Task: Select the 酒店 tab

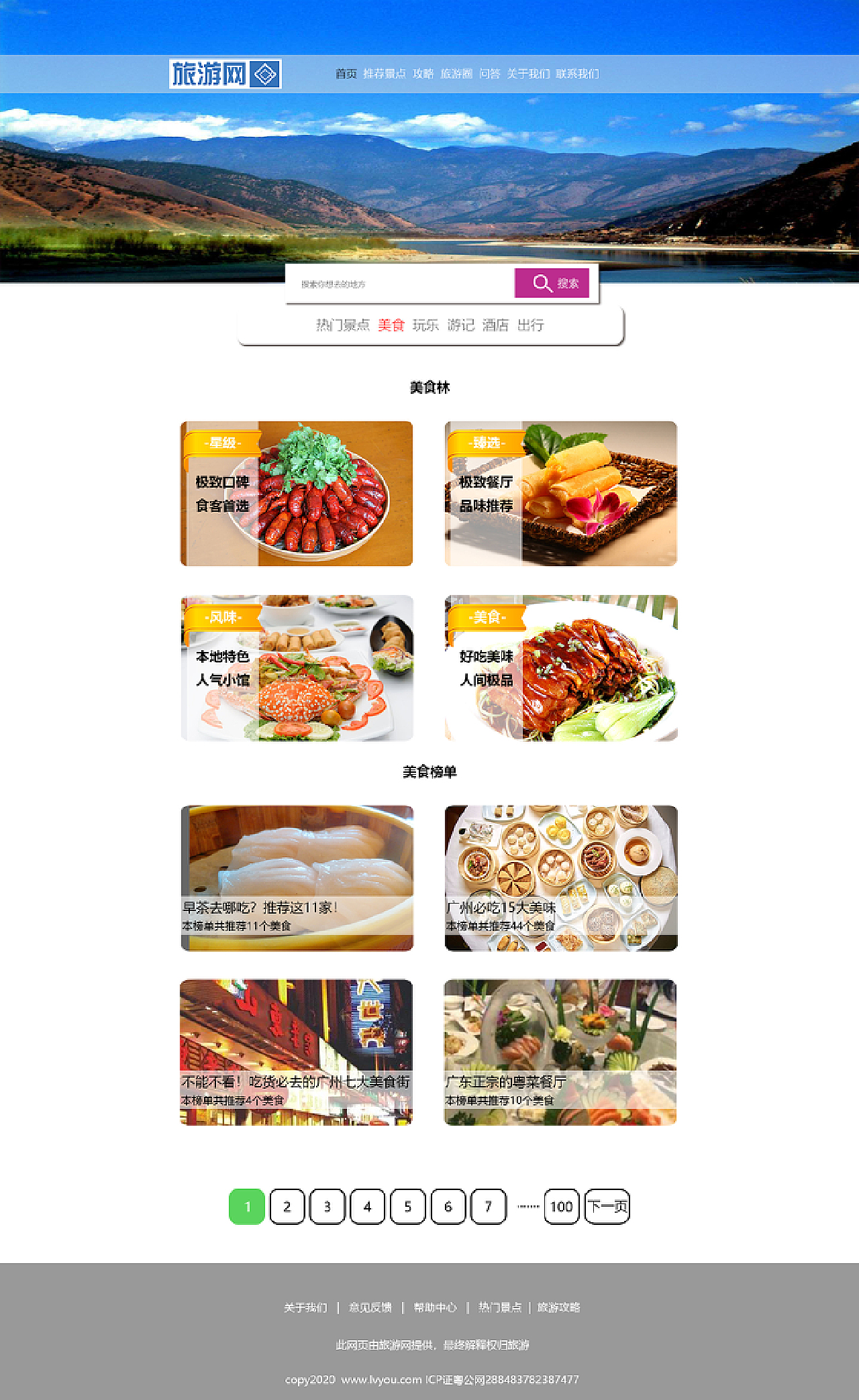Action: coord(495,325)
